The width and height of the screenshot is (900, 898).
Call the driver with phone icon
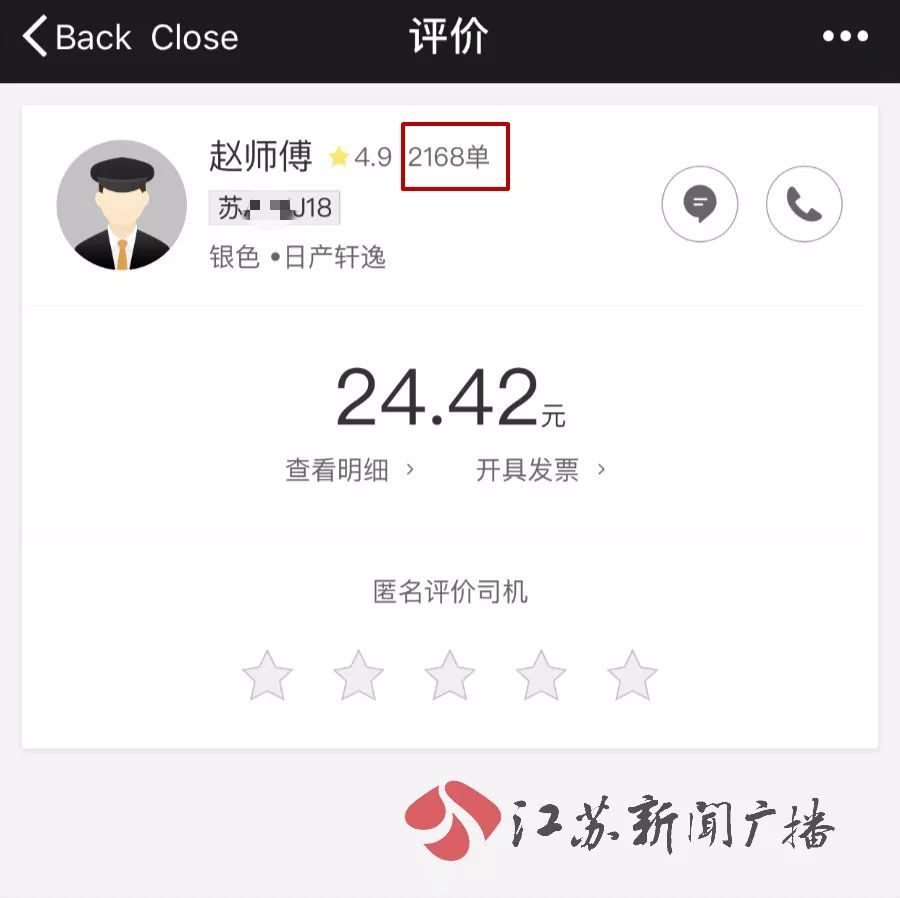tap(804, 204)
